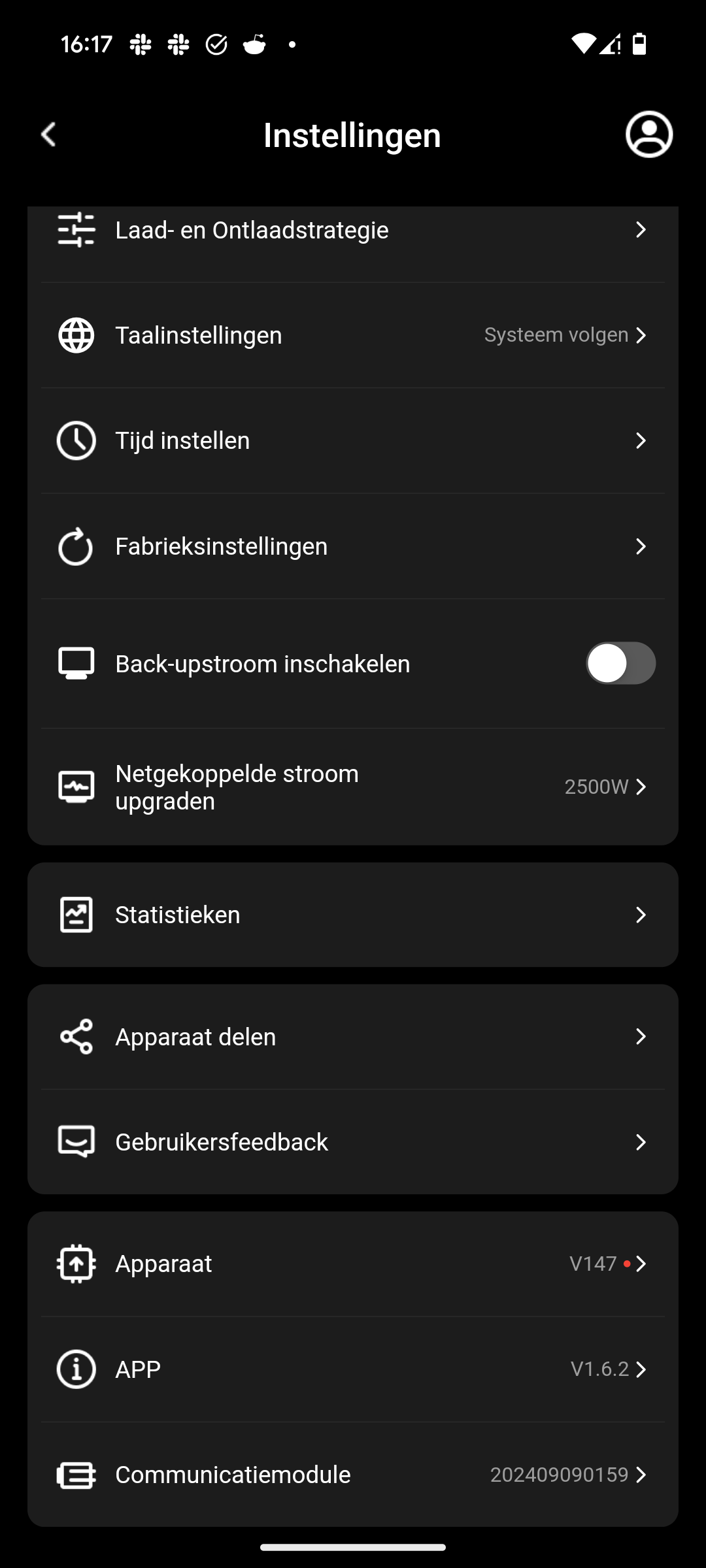The height and width of the screenshot is (1568, 706).
Task: Open the Communicatiemodule row
Action: (353, 1475)
